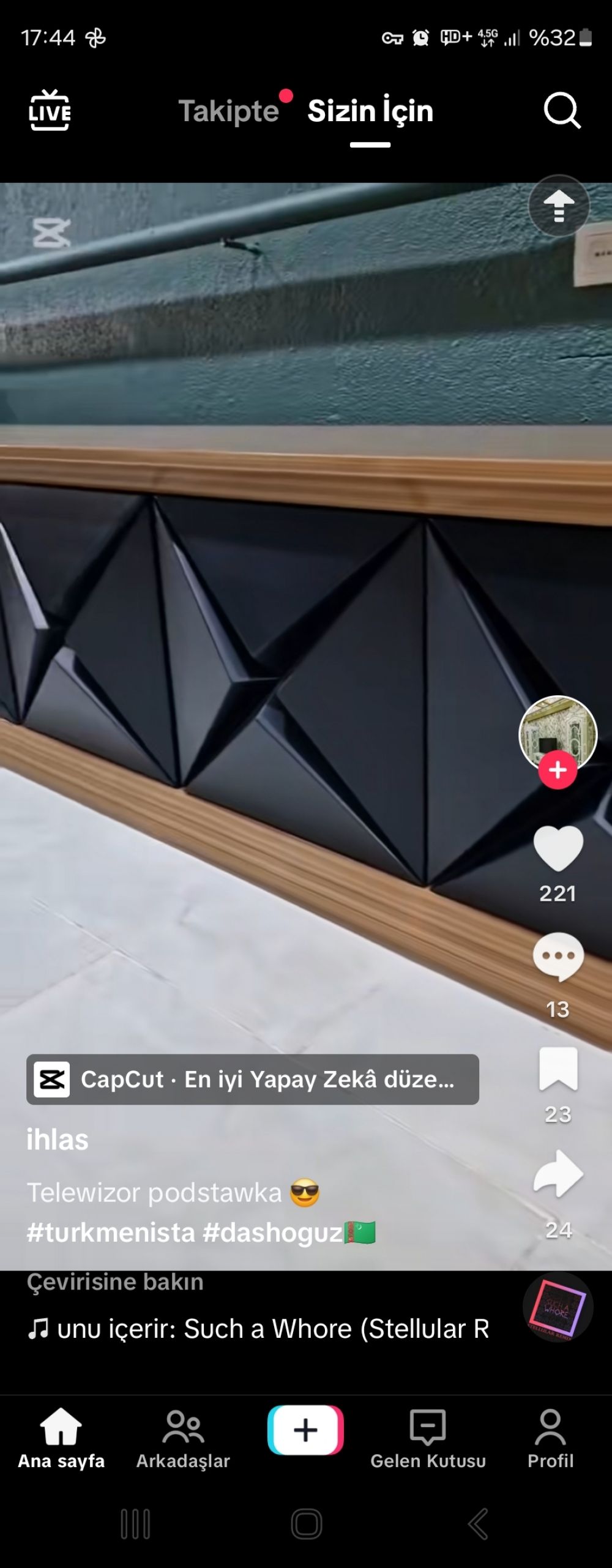This screenshot has width=612, height=1568.
Task: Open the #turkmenista hashtag
Action: click(111, 1233)
